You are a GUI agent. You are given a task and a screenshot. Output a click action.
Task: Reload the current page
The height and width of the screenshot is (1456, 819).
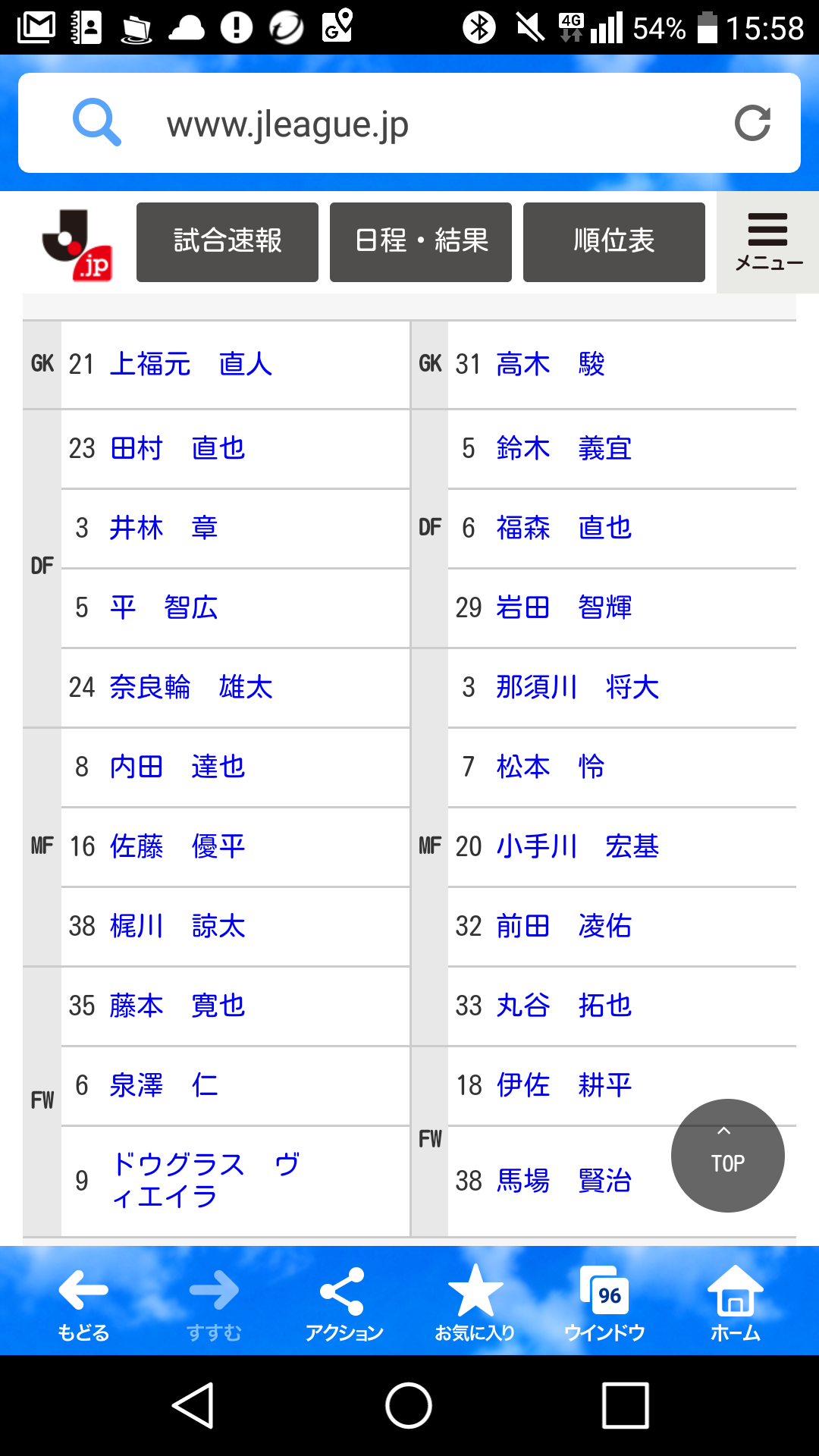point(752,124)
